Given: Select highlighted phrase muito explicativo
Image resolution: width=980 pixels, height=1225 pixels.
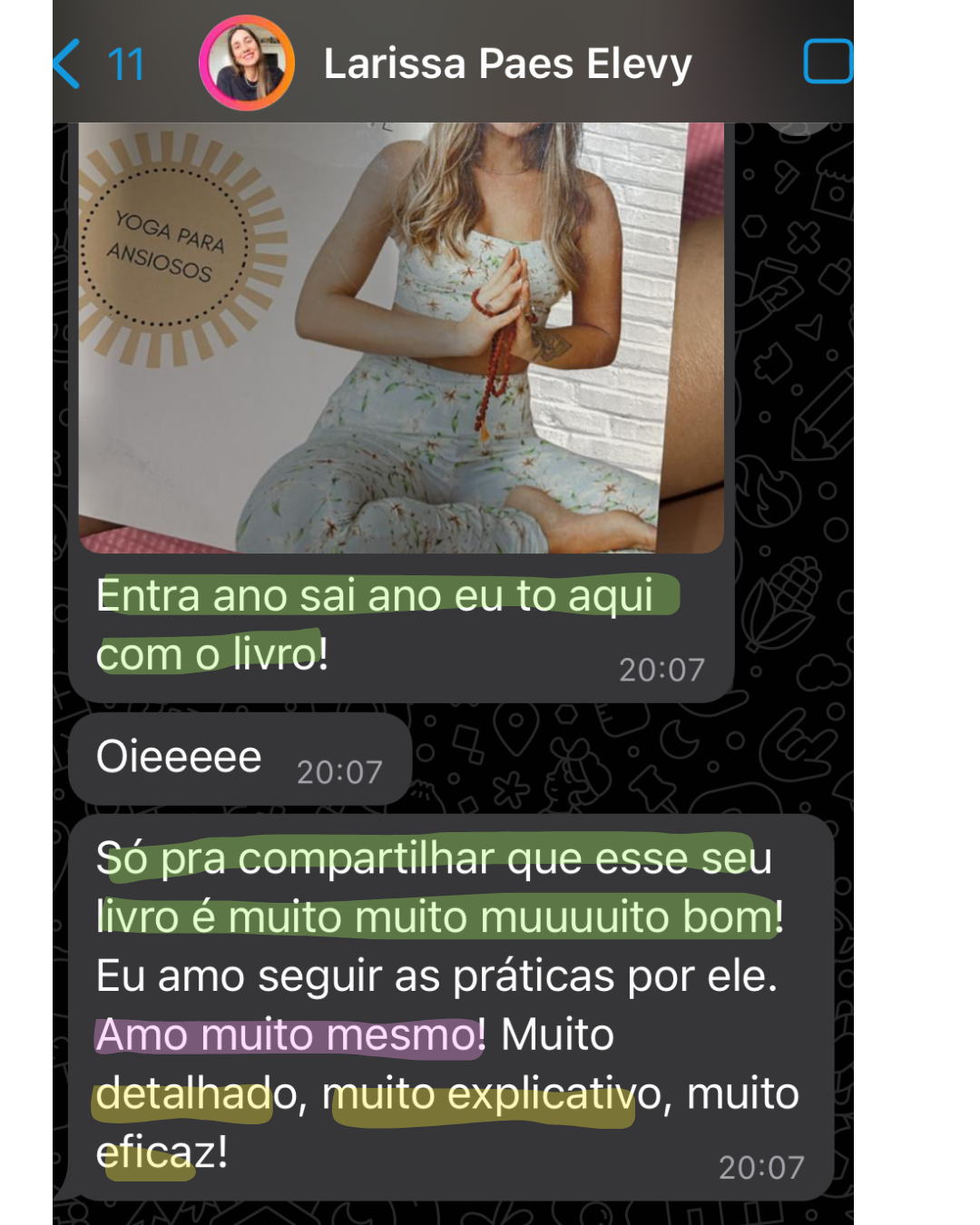Looking at the screenshot, I should coord(485,1094).
